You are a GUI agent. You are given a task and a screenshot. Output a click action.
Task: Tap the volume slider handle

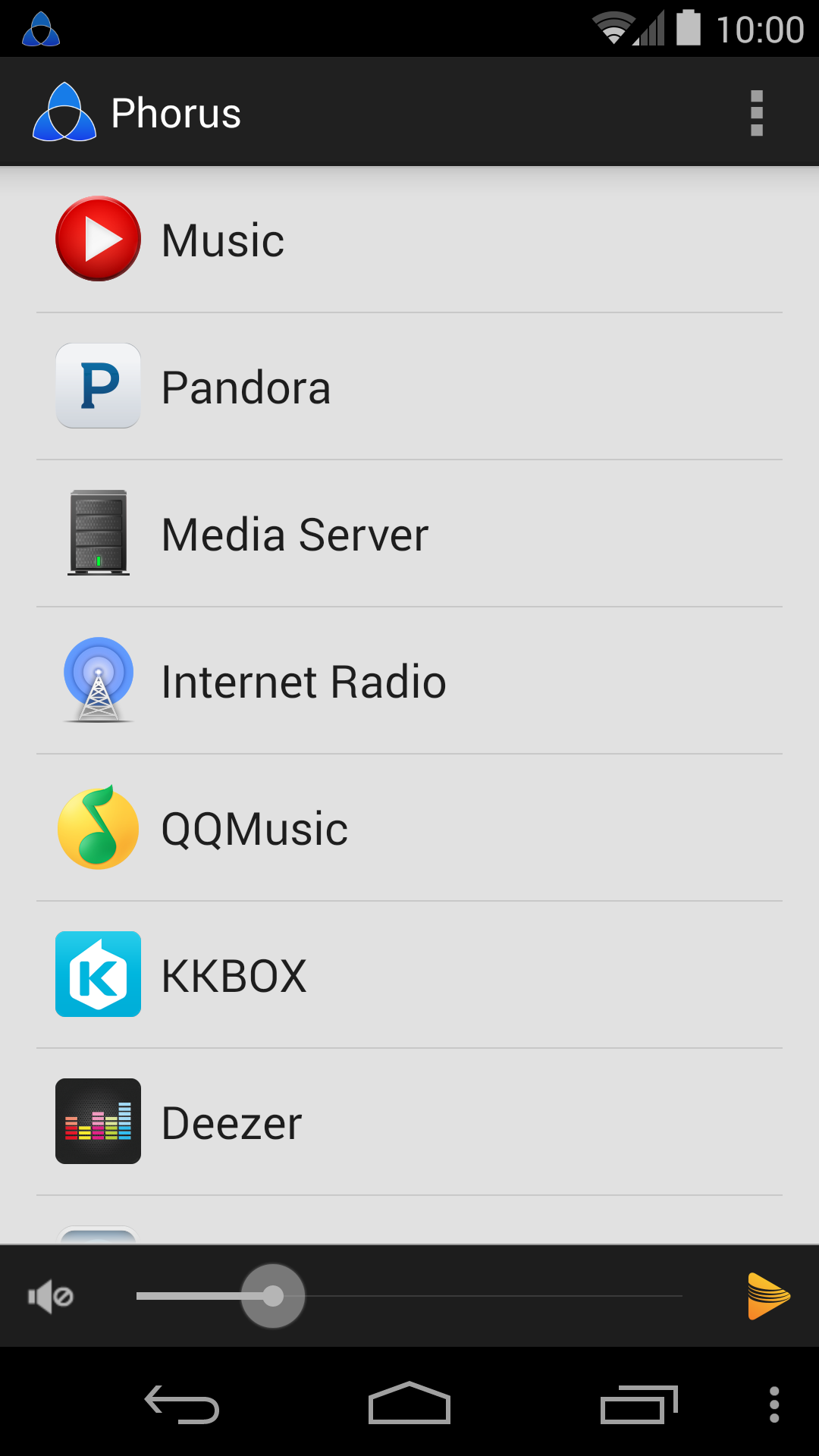pyautogui.click(x=273, y=1296)
